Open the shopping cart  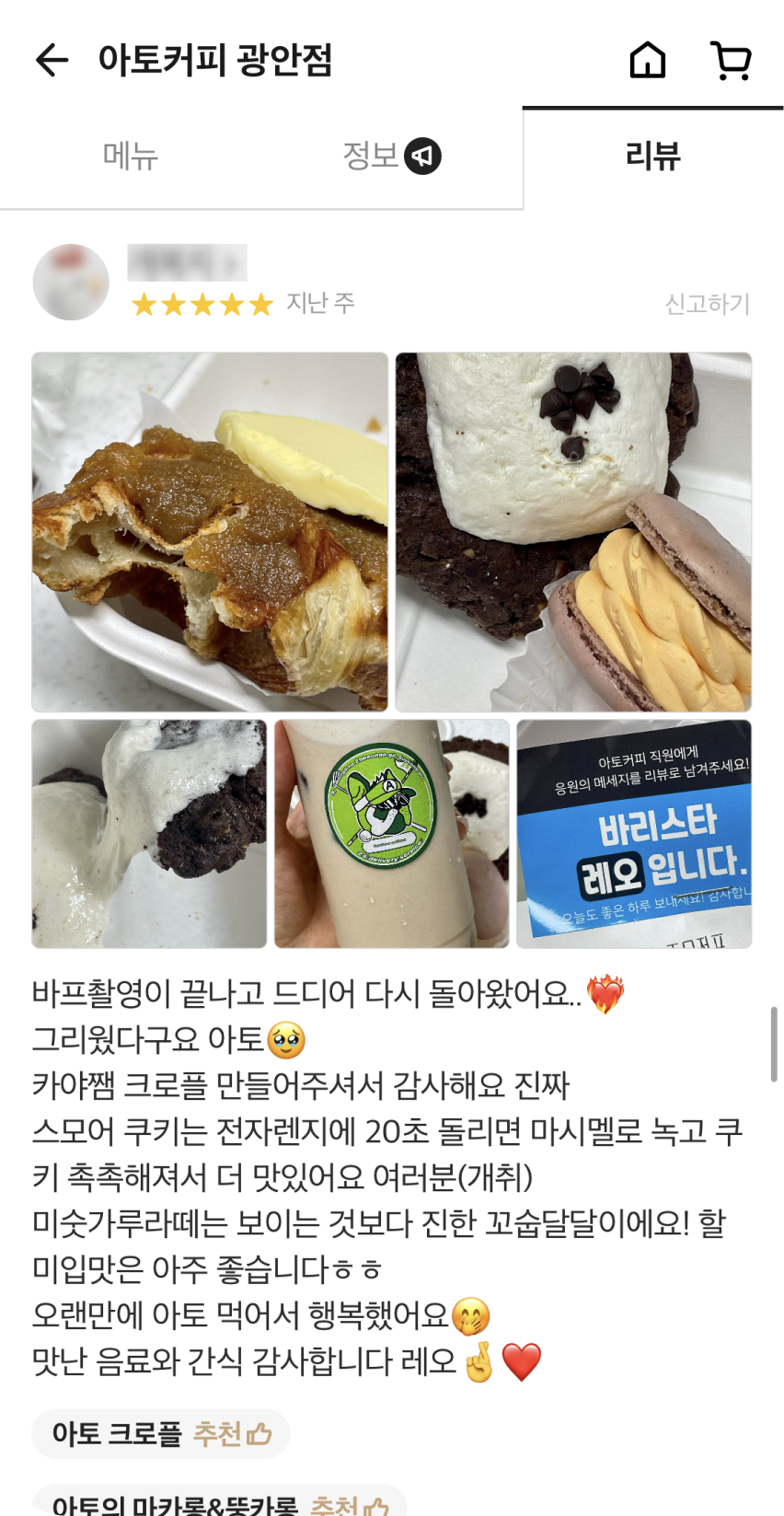(732, 61)
